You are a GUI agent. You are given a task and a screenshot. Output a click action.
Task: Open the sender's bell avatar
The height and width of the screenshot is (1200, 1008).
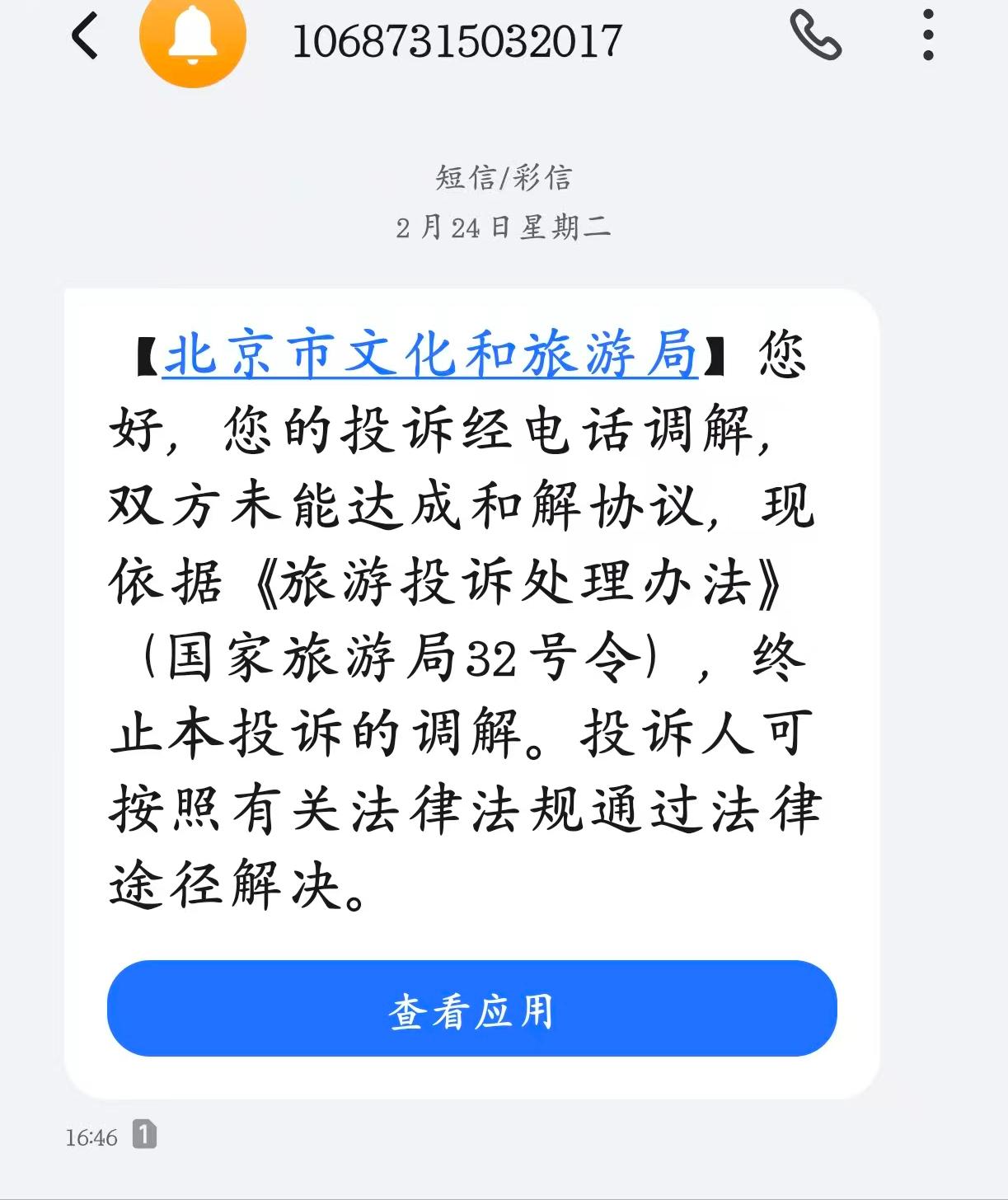point(193,37)
